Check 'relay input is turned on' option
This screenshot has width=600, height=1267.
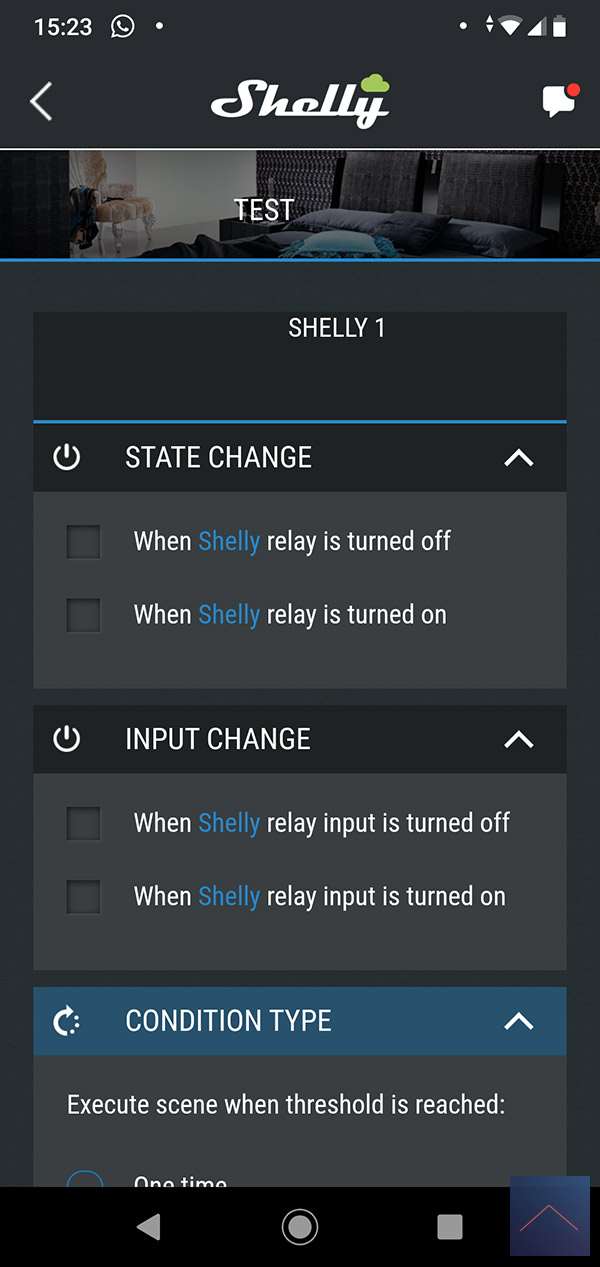point(84,897)
